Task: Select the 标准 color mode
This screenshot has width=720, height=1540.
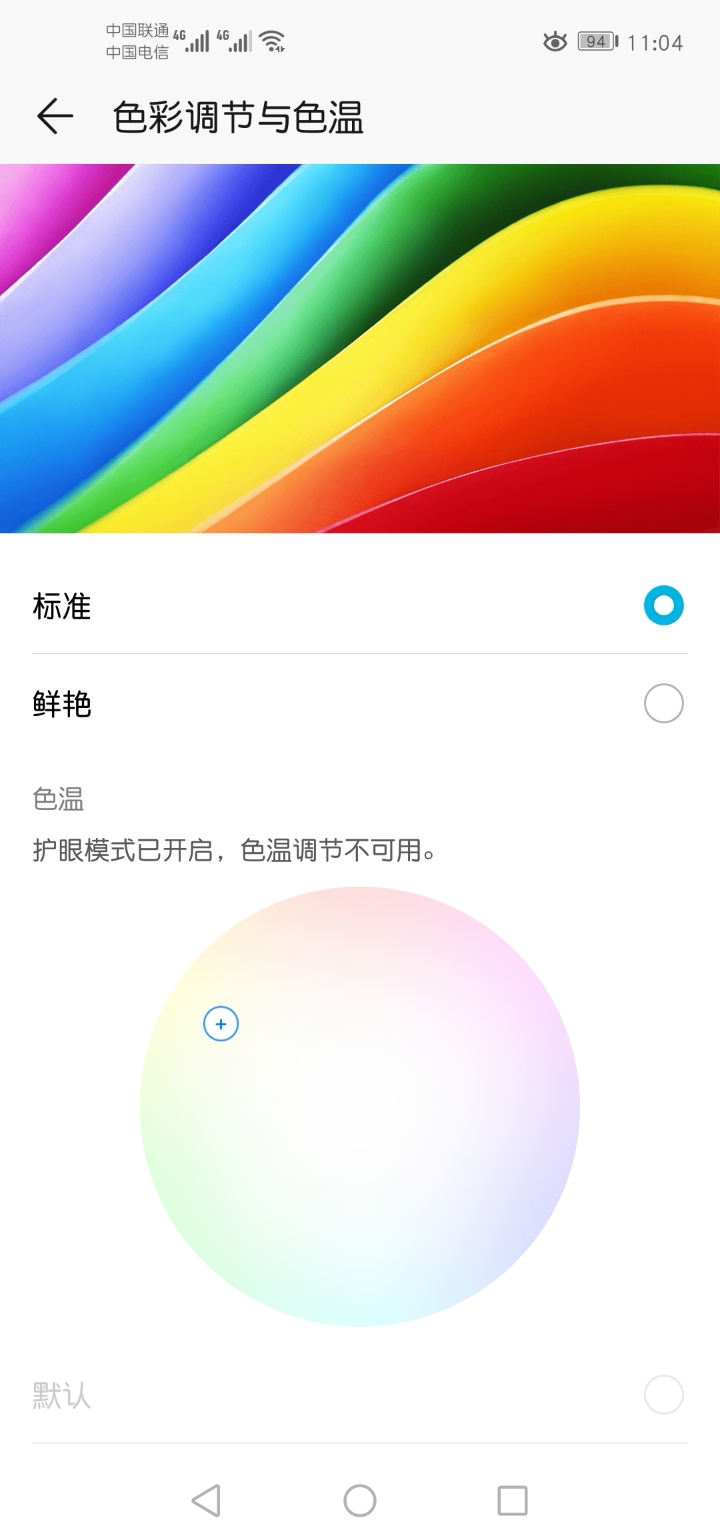Action: click(x=360, y=606)
